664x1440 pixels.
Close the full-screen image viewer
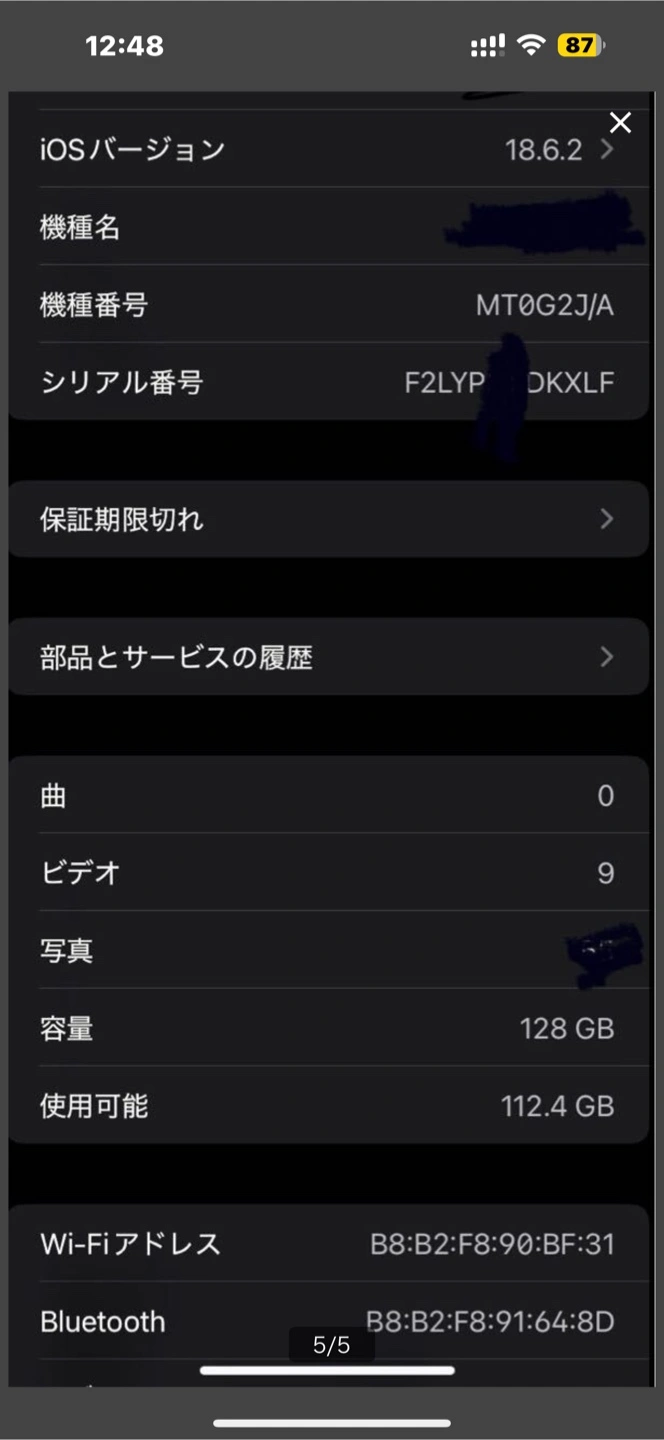point(621,123)
